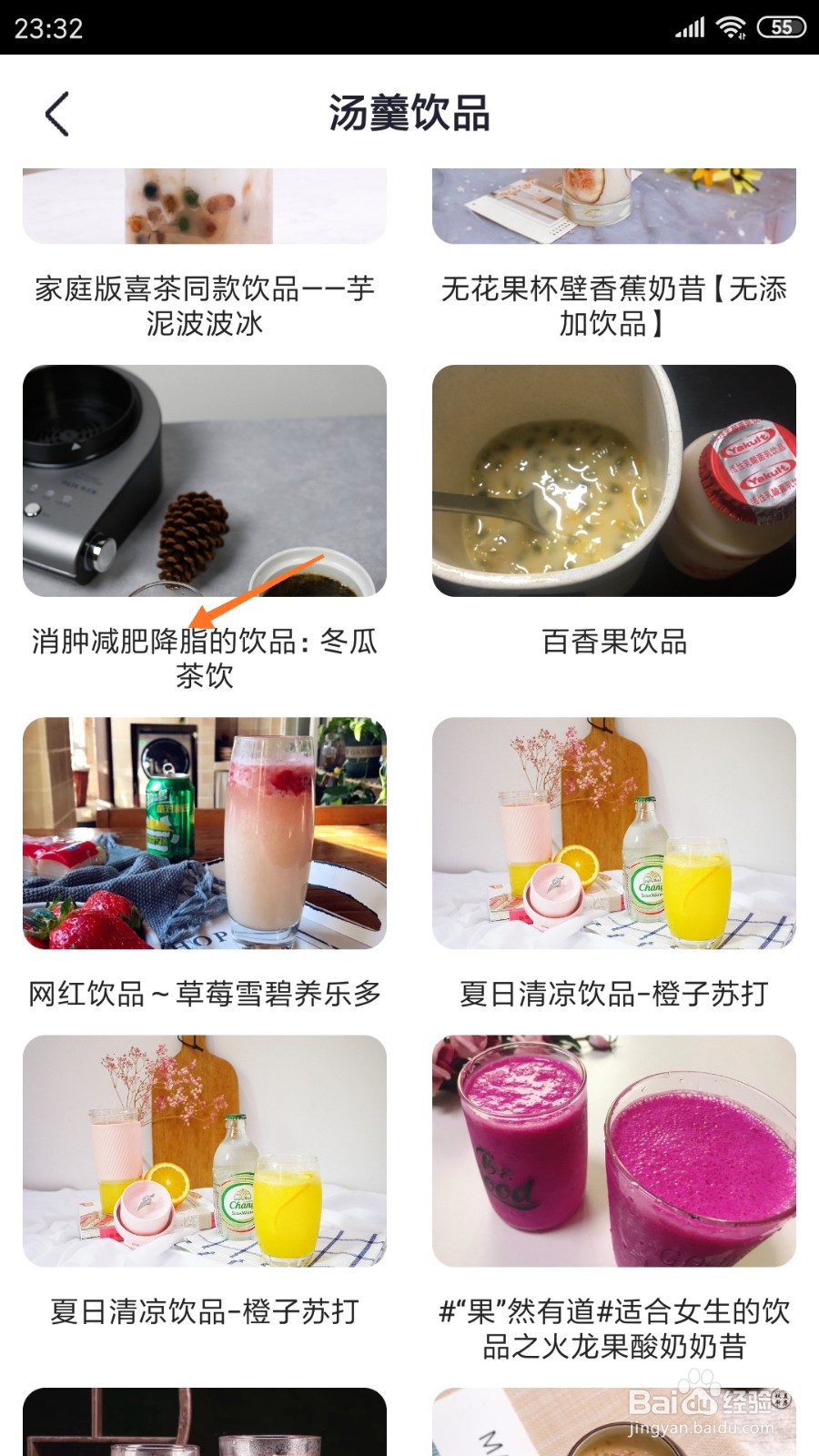Open 夏日清凉饮品-橙子苏打 in right column
The image size is (819, 1456).
tap(613, 992)
